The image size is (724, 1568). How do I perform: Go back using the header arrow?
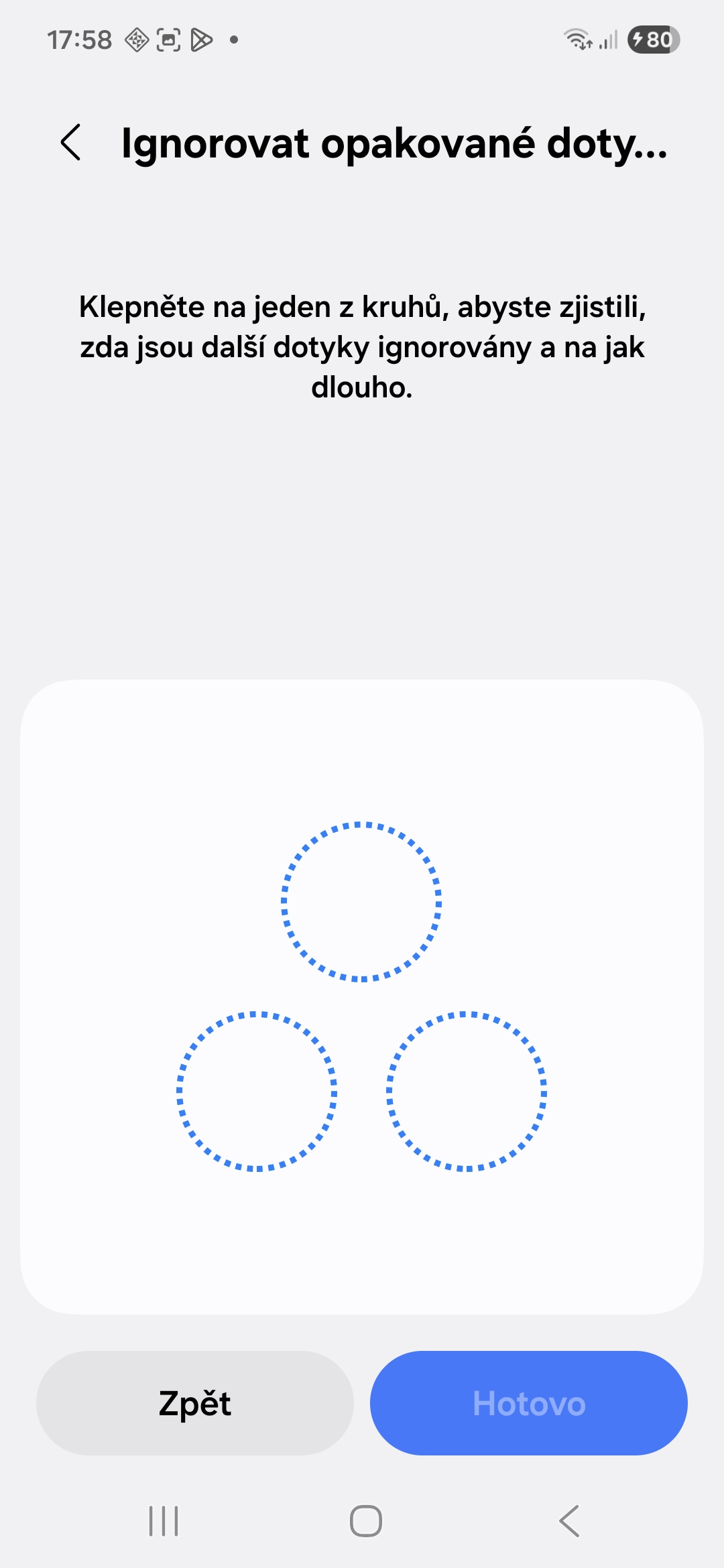point(71,143)
